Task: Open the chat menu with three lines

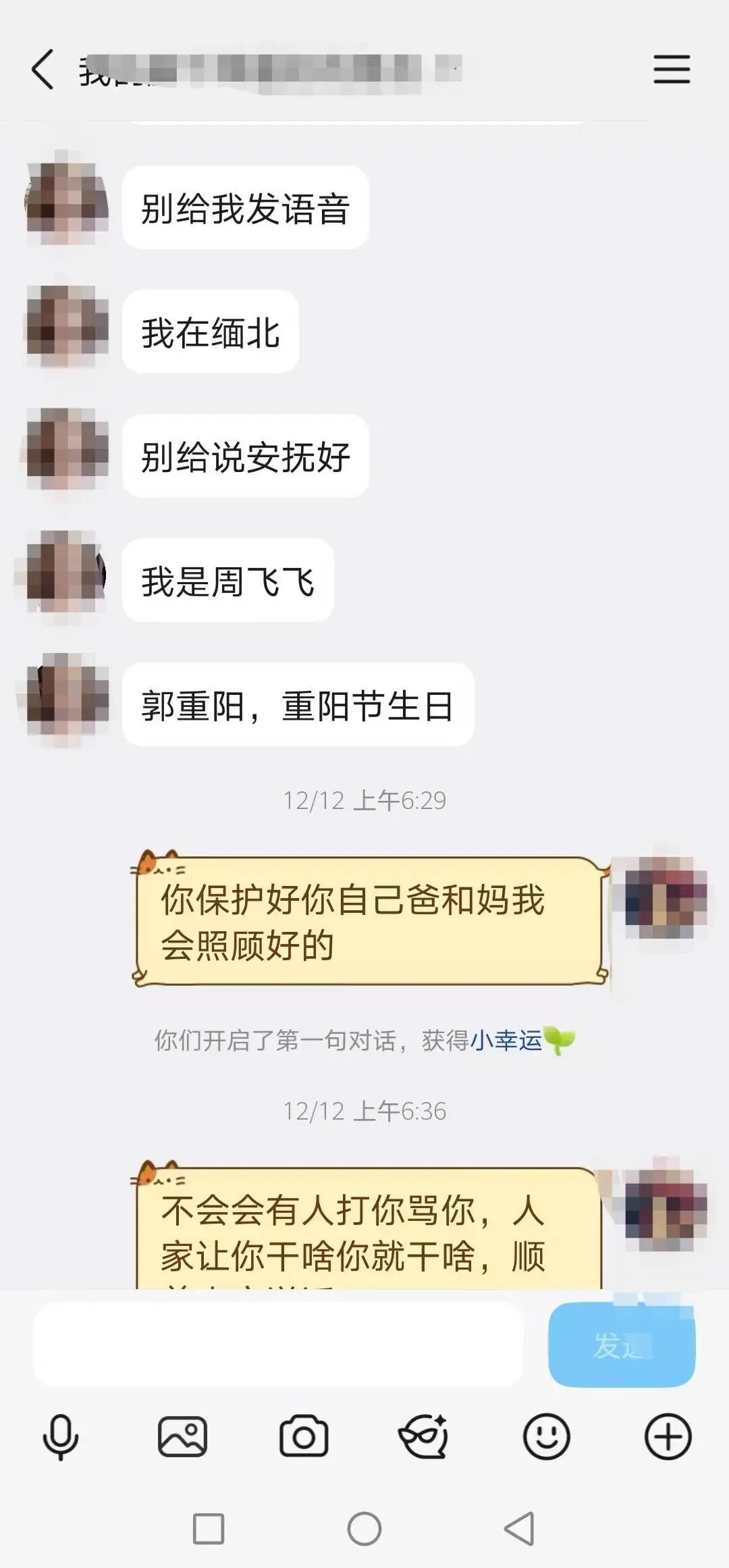Action: click(x=671, y=70)
